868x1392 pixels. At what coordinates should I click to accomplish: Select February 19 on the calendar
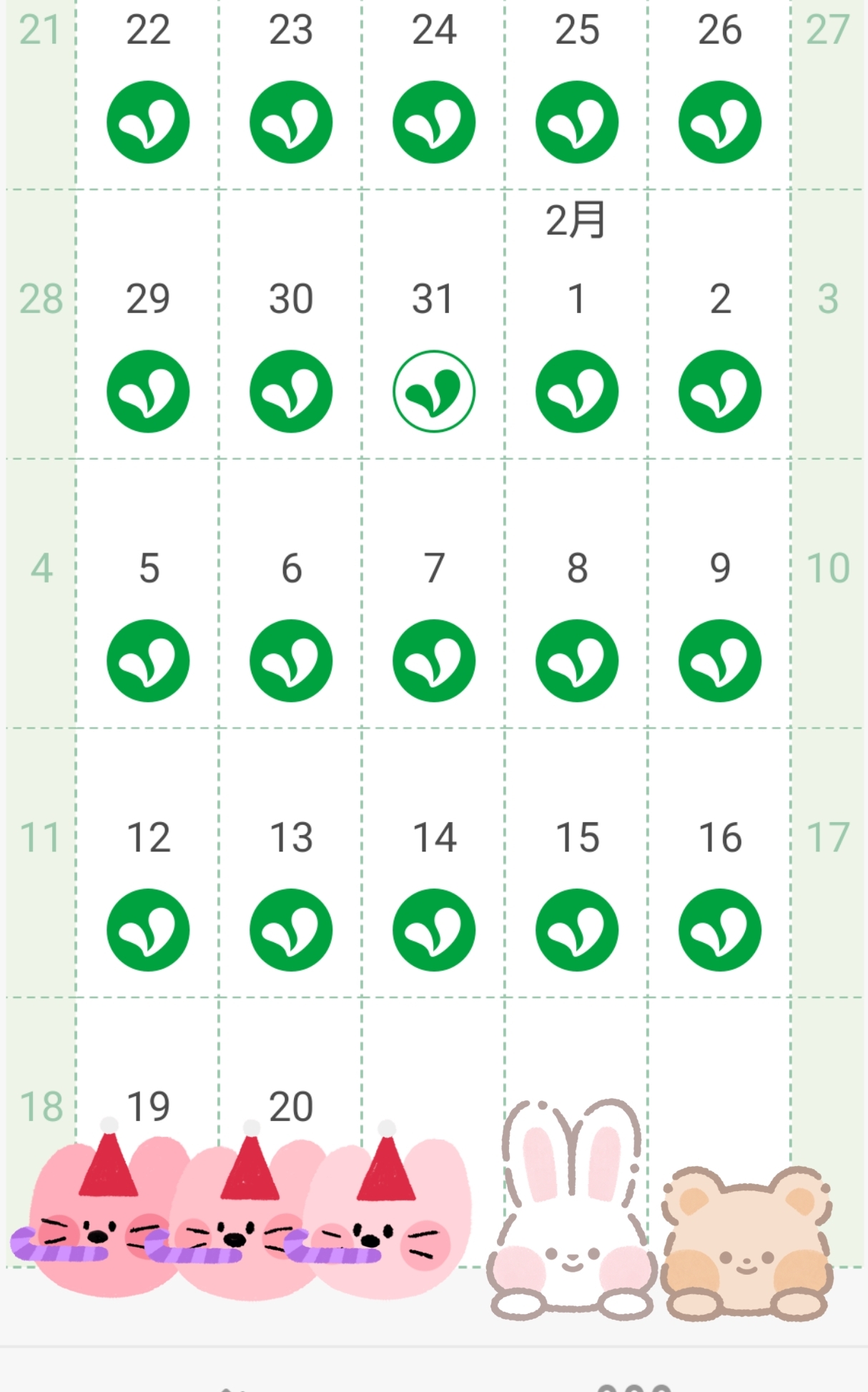pos(148,1107)
